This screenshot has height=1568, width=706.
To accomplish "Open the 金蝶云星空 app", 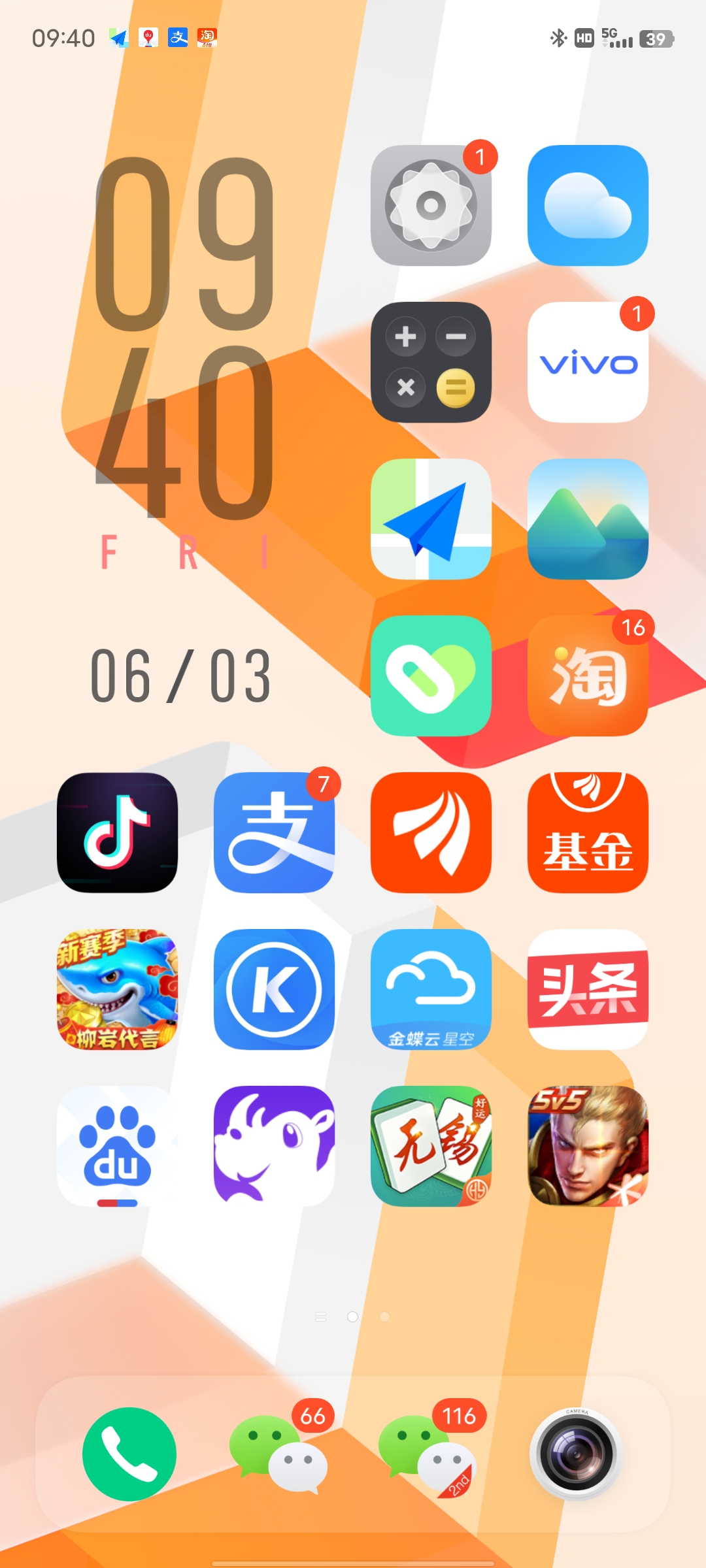I will 431,990.
